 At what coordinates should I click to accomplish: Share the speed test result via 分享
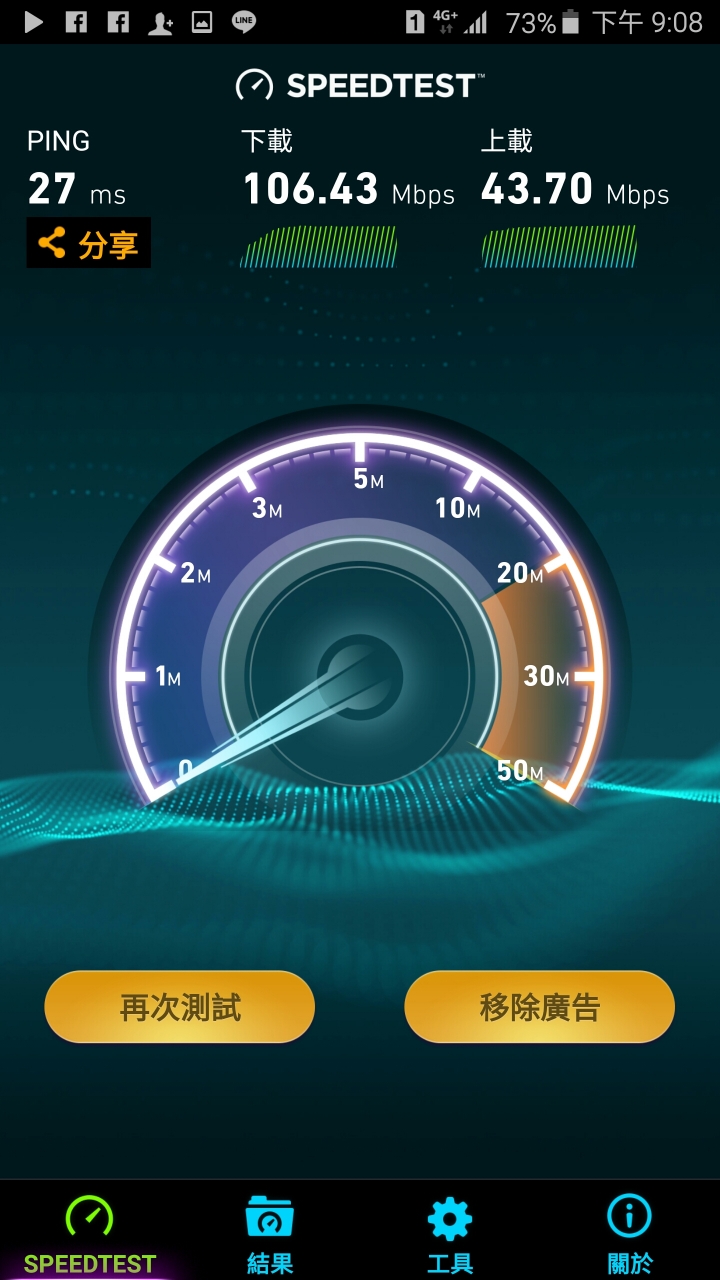coord(89,243)
